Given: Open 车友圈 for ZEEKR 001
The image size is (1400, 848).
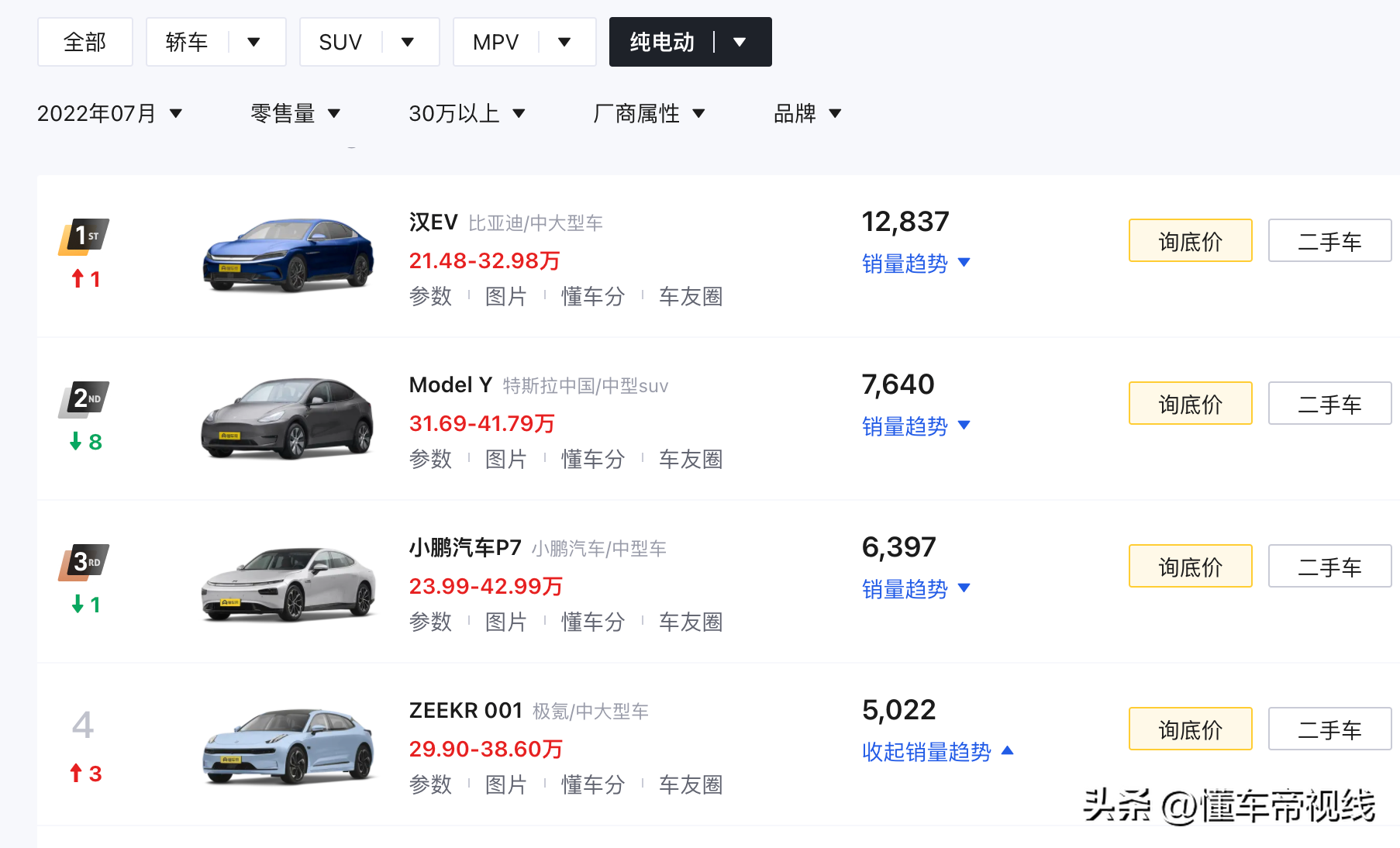Looking at the screenshot, I should 690,784.
